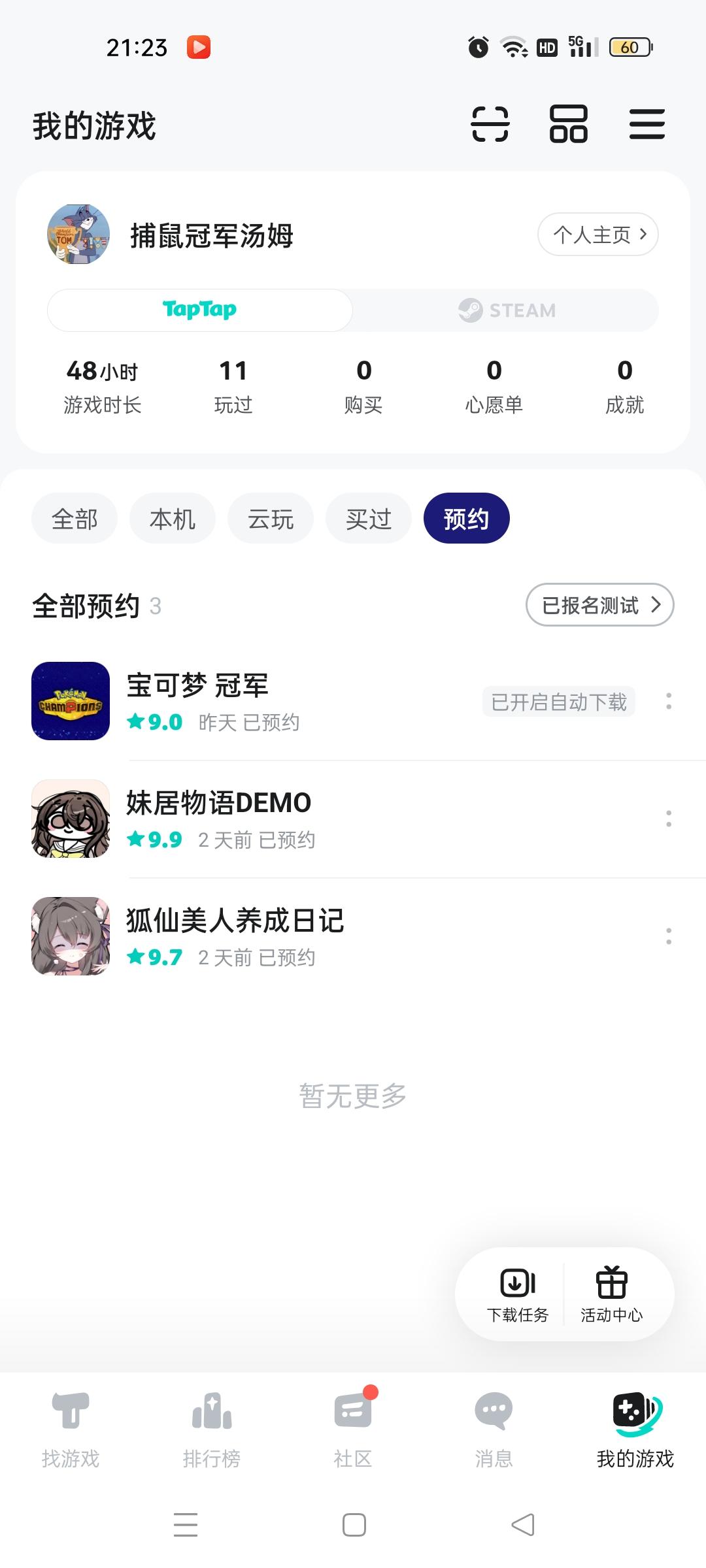Open the hamburger menu icon
706x1568 pixels.
coord(647,124)
